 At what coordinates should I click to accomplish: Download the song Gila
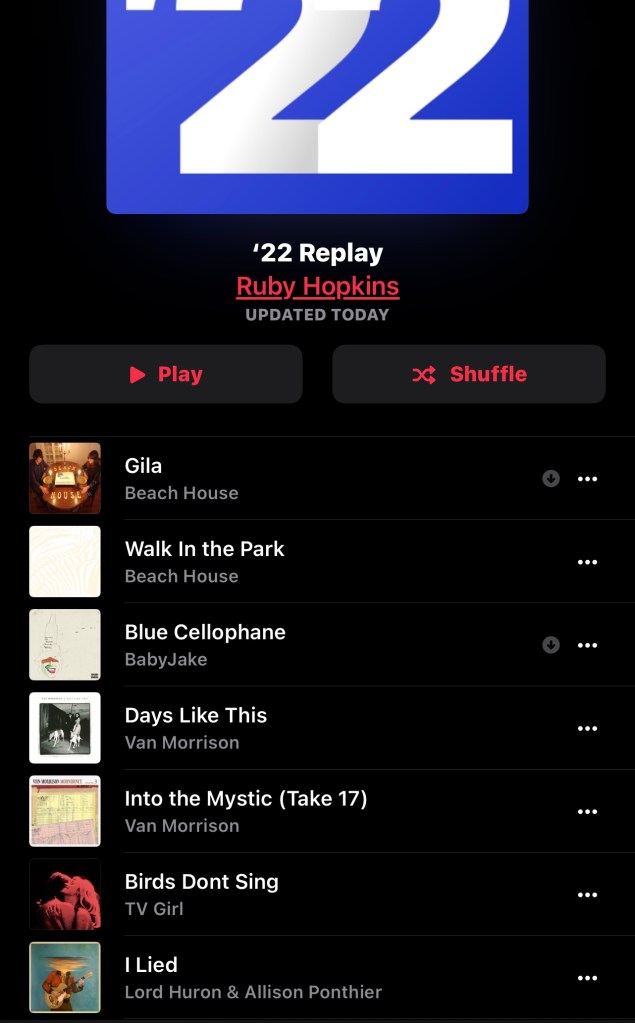coord(550,479)
